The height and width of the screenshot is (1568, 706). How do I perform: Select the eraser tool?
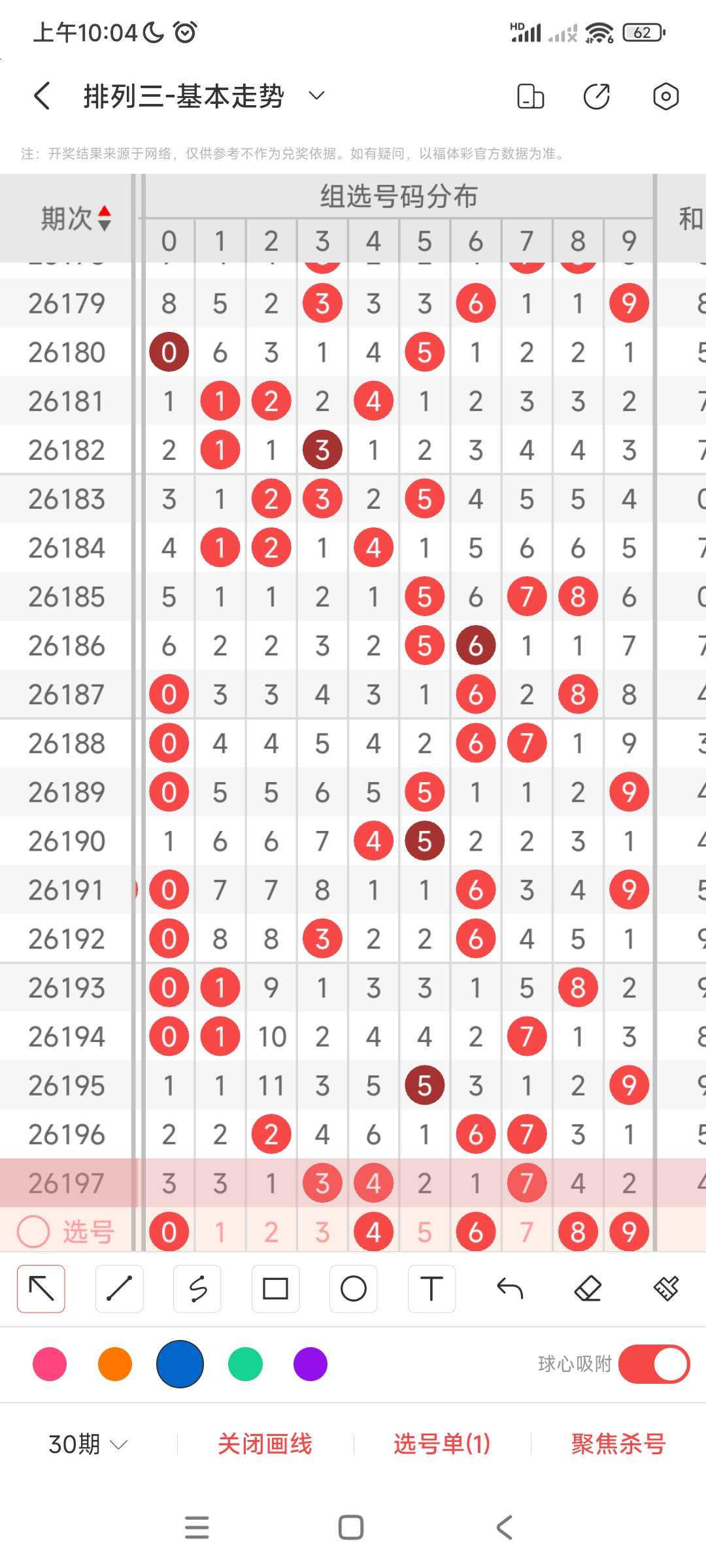[x=588, y=1289]
